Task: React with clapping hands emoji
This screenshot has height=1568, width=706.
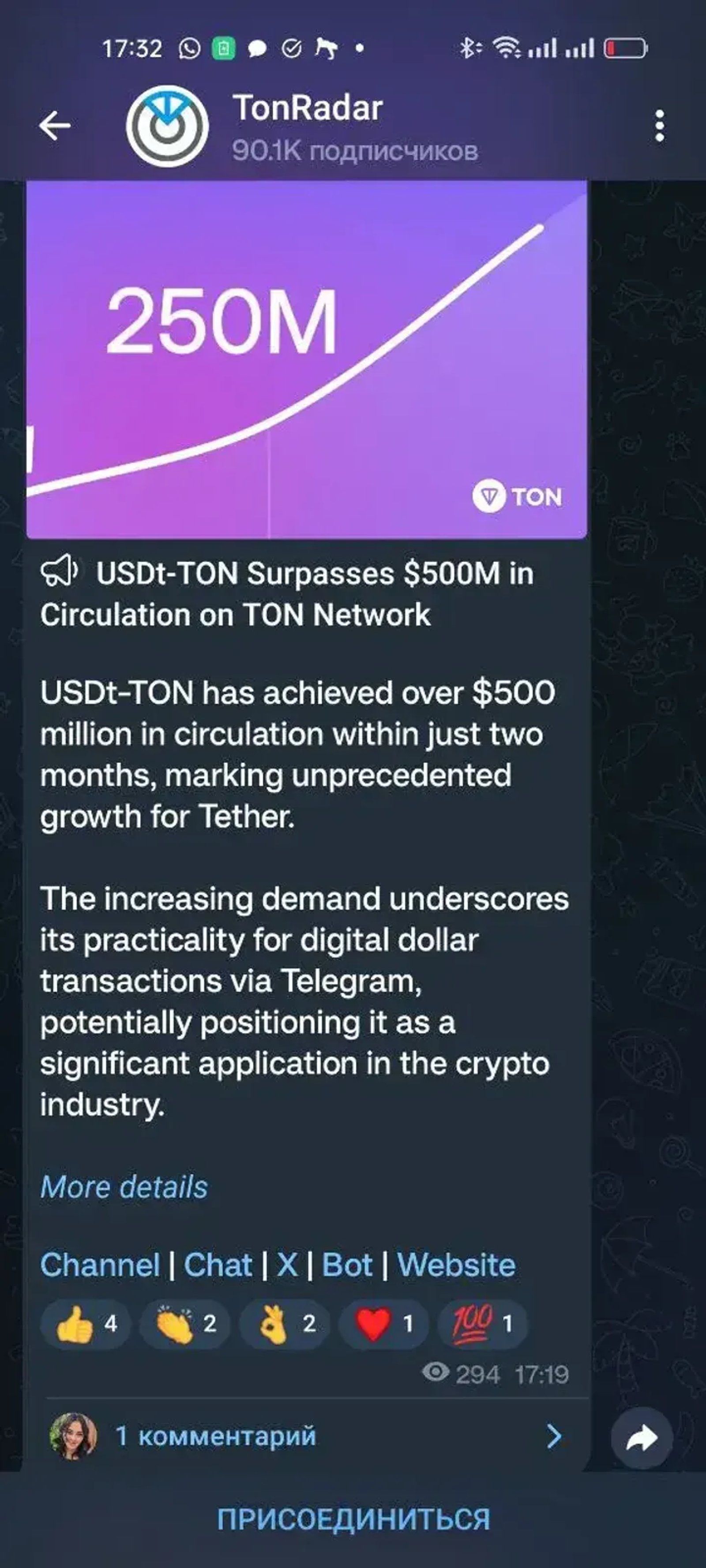Action: tap(184, 1323)
